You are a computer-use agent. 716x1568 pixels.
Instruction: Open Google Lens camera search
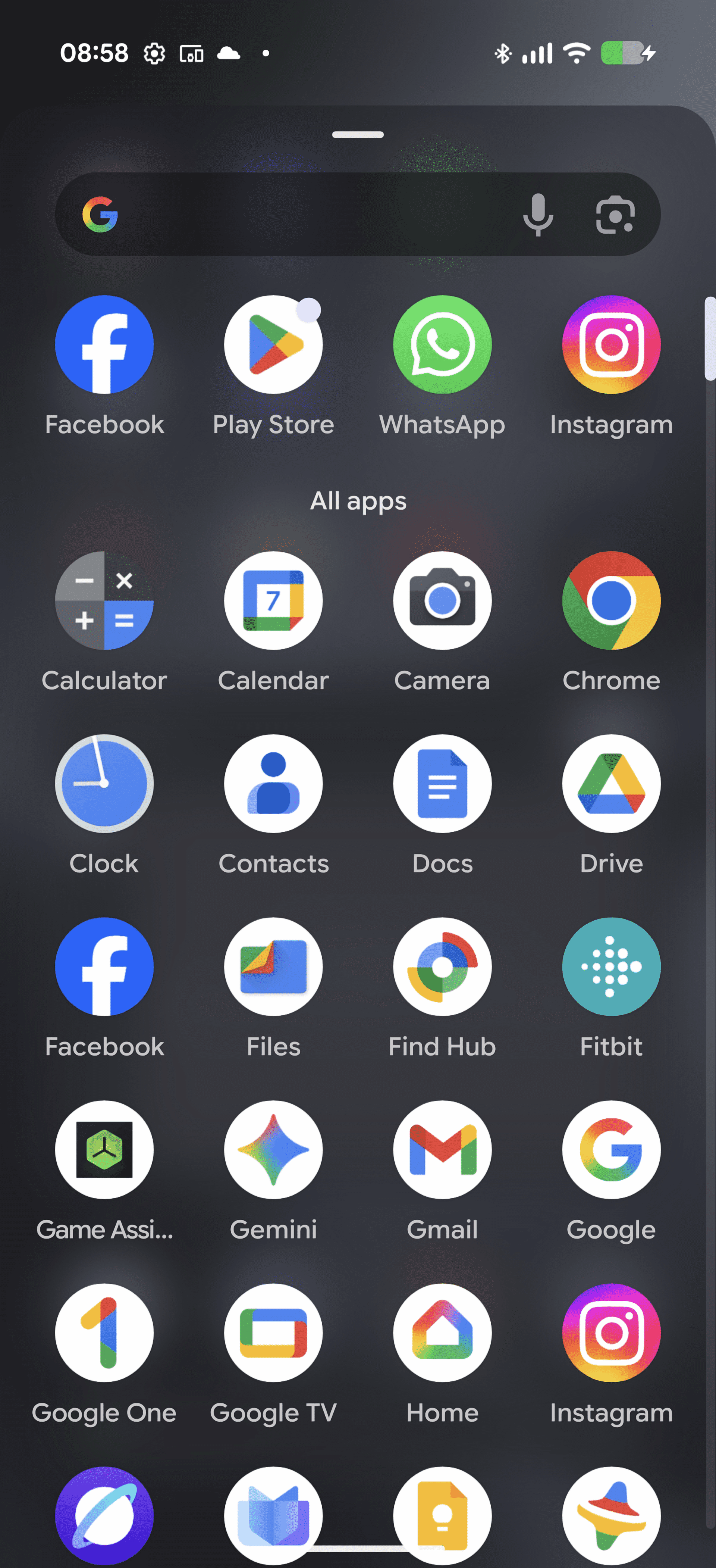(x=615, y=214)
